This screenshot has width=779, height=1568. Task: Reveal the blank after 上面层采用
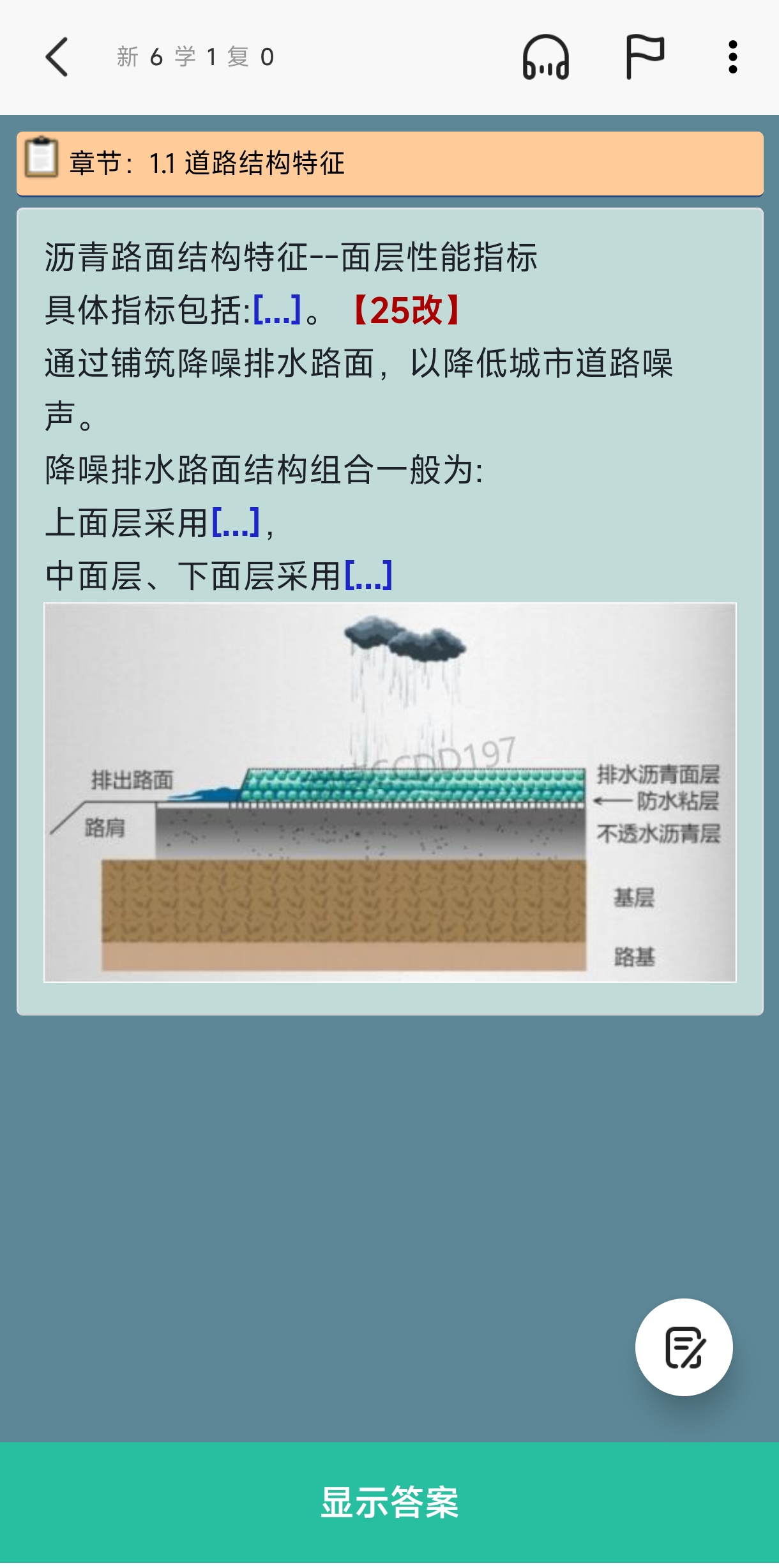pos(236,522)
